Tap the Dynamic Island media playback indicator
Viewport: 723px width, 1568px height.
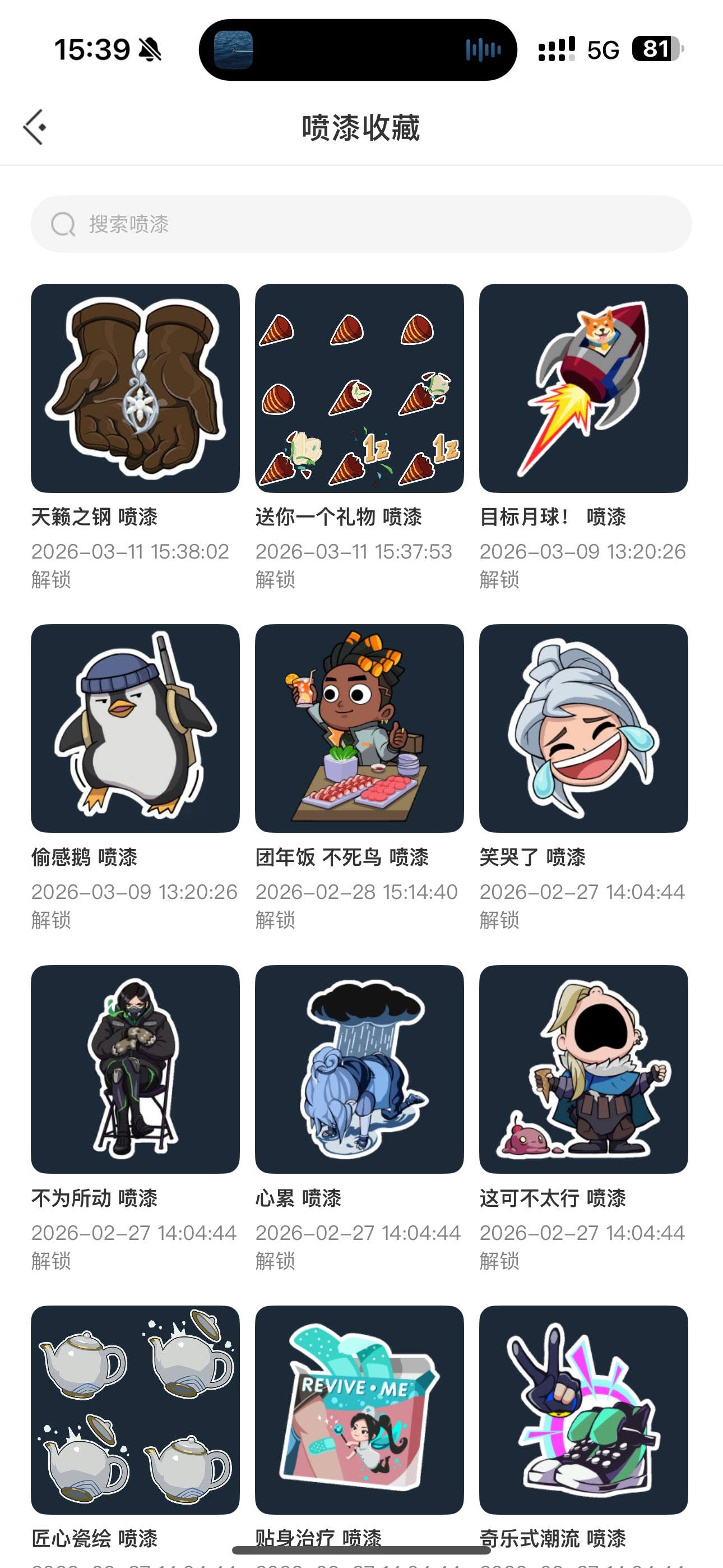coord(483,49)
